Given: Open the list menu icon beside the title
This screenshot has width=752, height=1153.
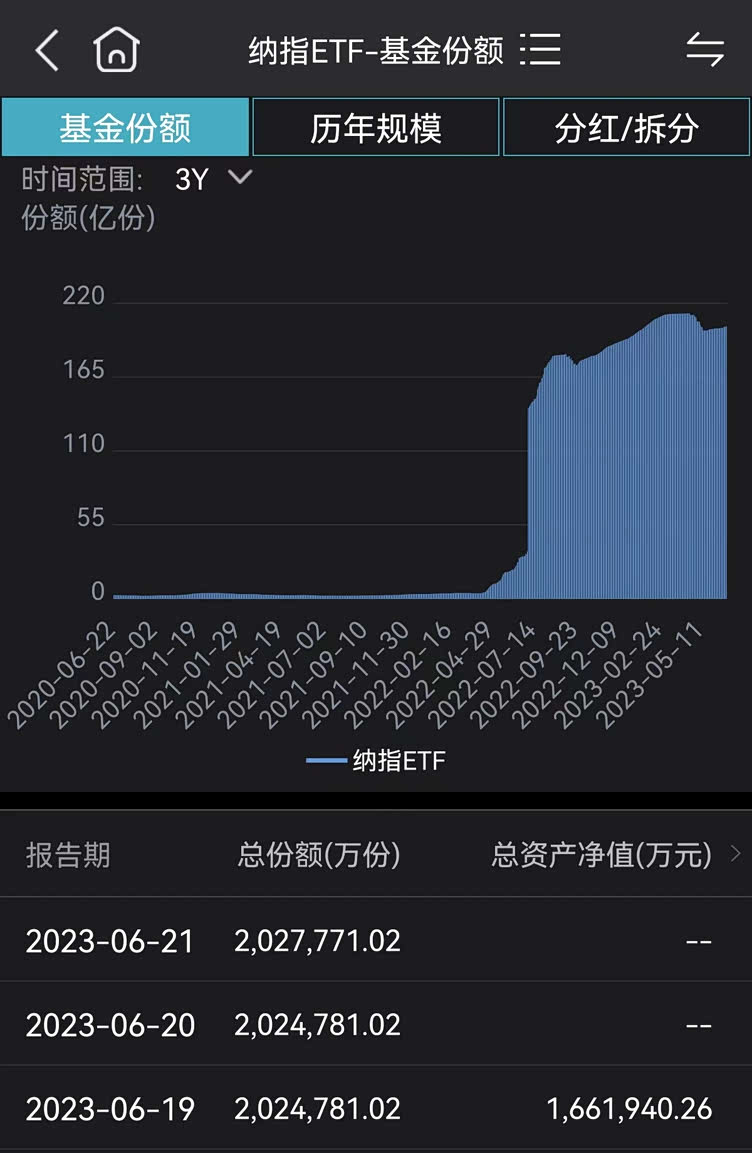Looking at the screenshot, I should [541, 48].
